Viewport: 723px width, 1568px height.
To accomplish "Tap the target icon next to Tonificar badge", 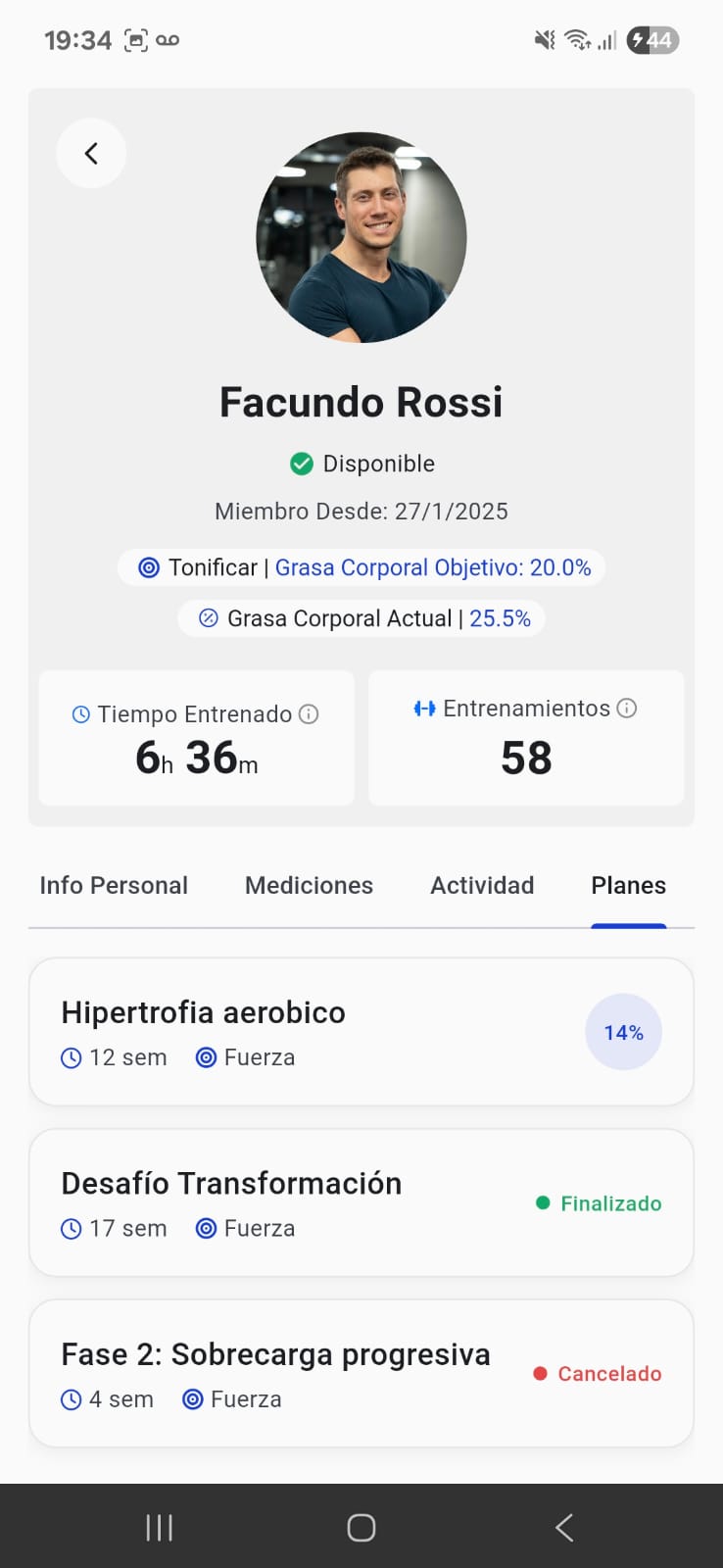I will [x=149, y=567].
